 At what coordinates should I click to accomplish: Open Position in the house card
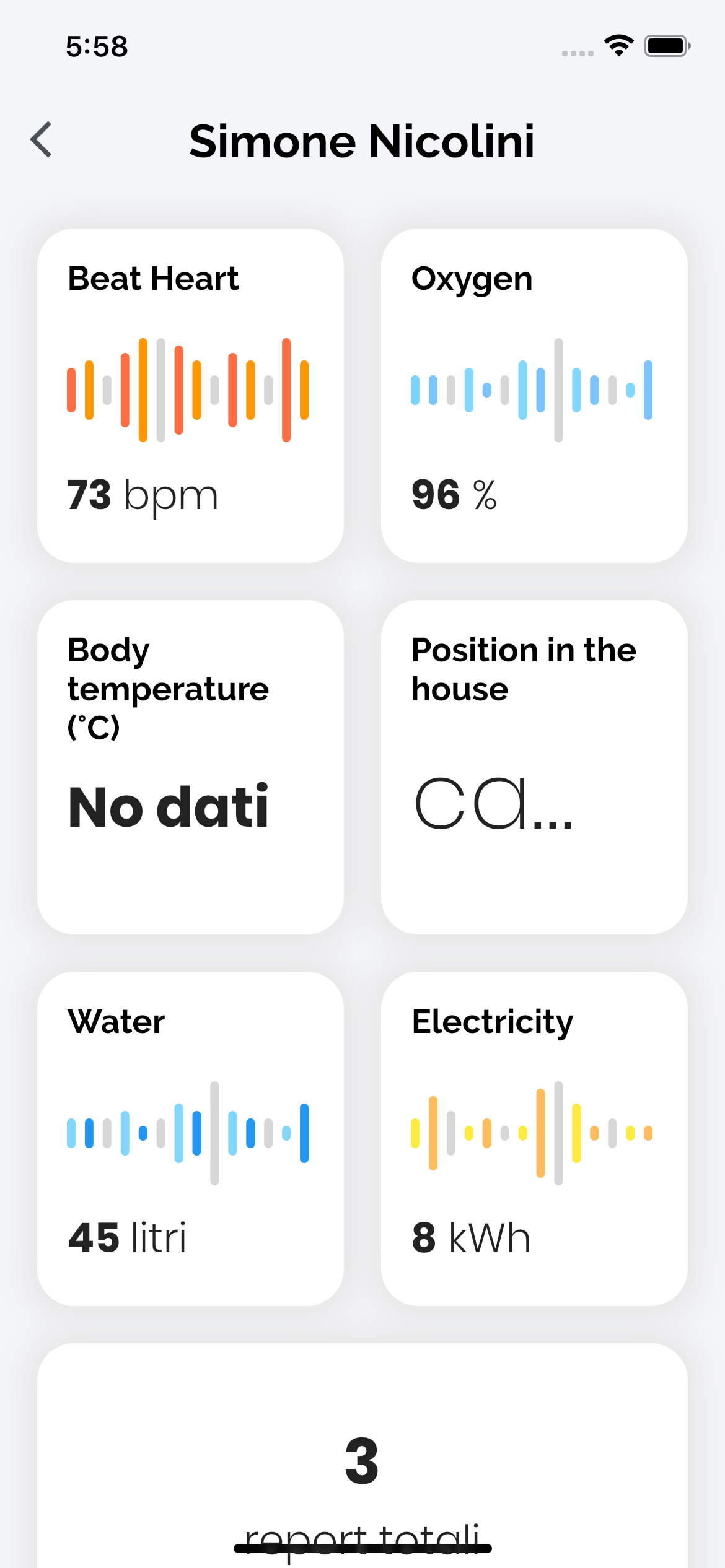534,767
